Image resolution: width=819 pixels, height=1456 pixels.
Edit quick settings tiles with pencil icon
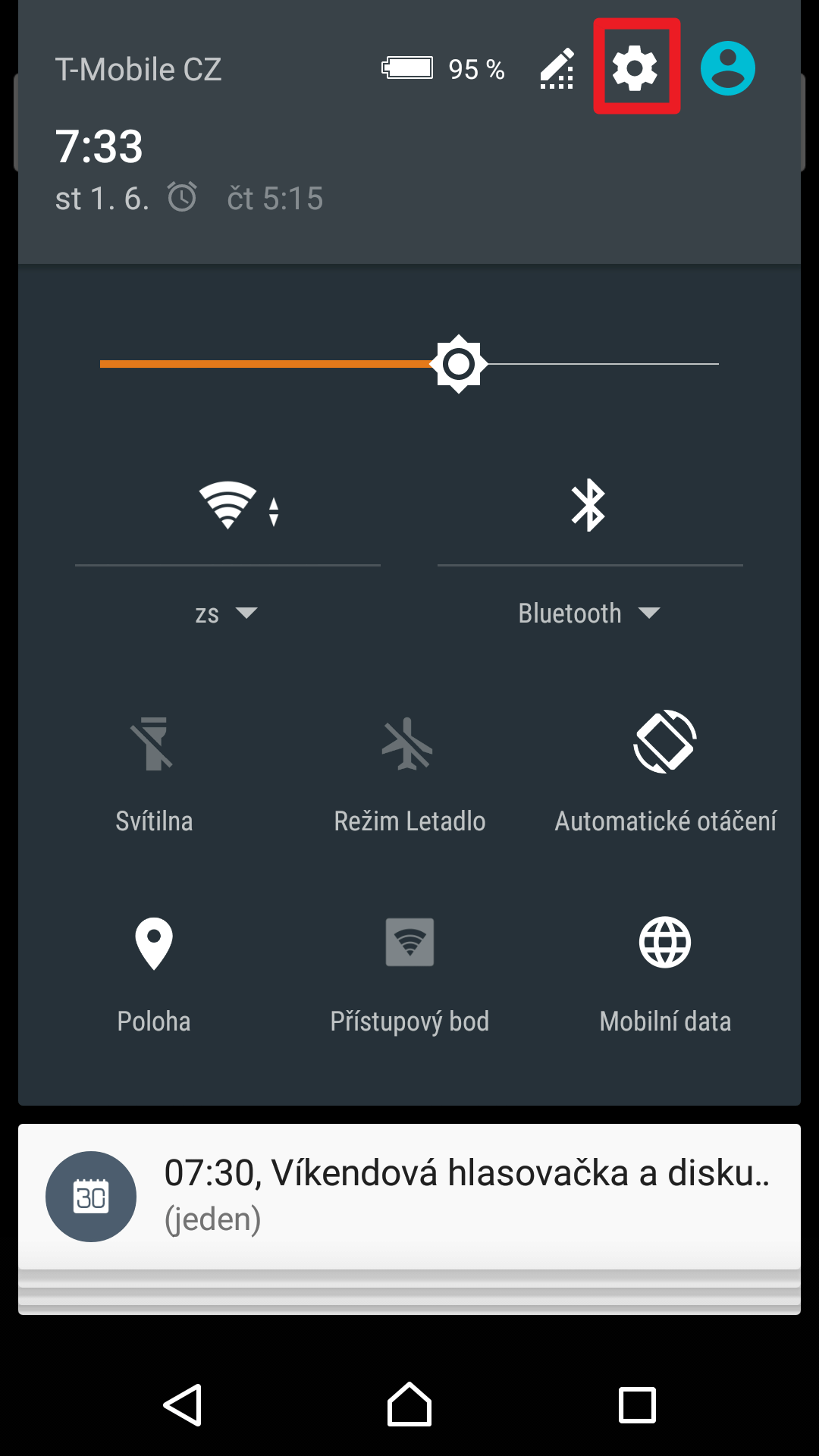pos(557,69)
